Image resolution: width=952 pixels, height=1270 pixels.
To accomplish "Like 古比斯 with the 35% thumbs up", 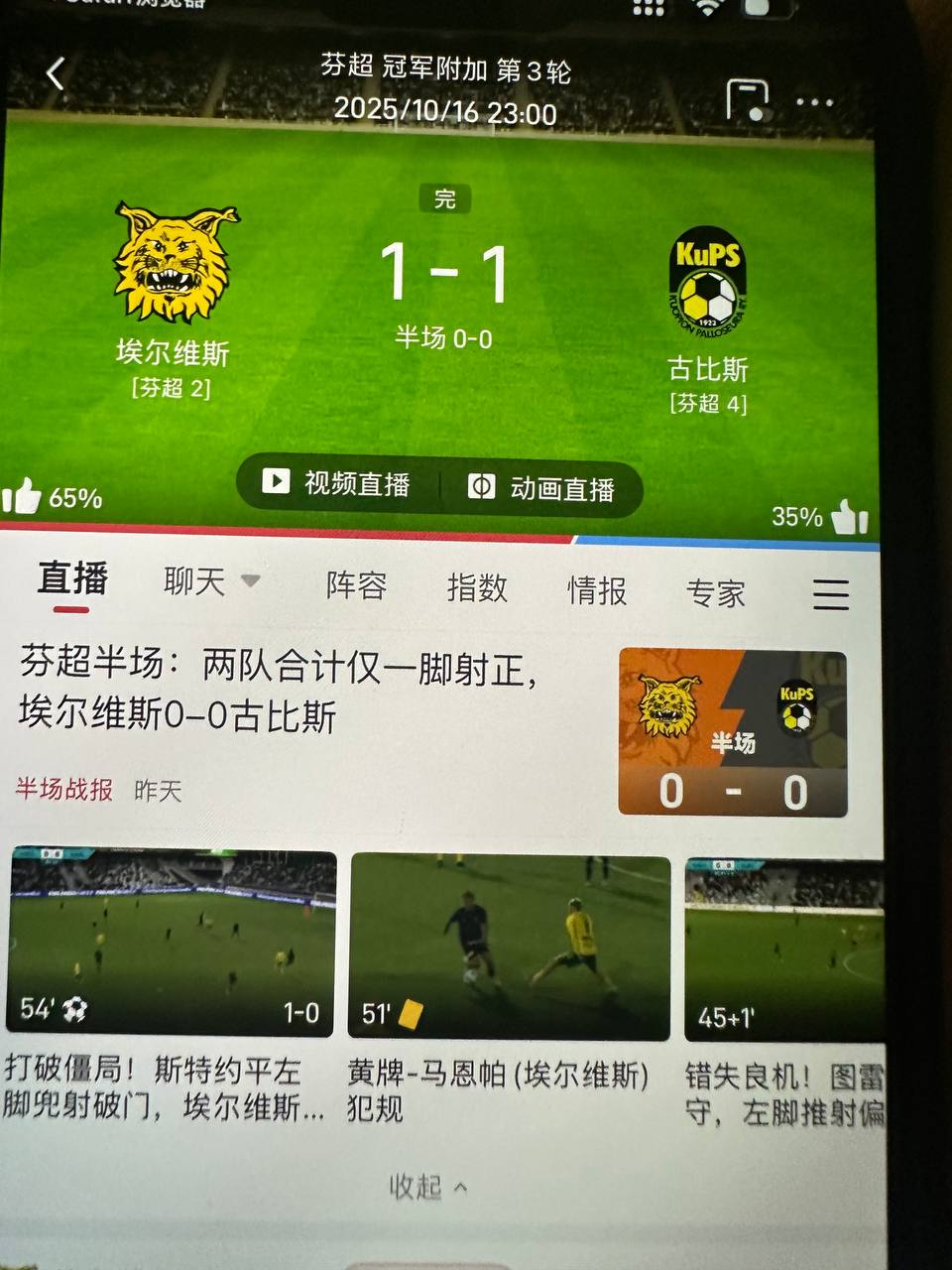I will coord(850,517).
